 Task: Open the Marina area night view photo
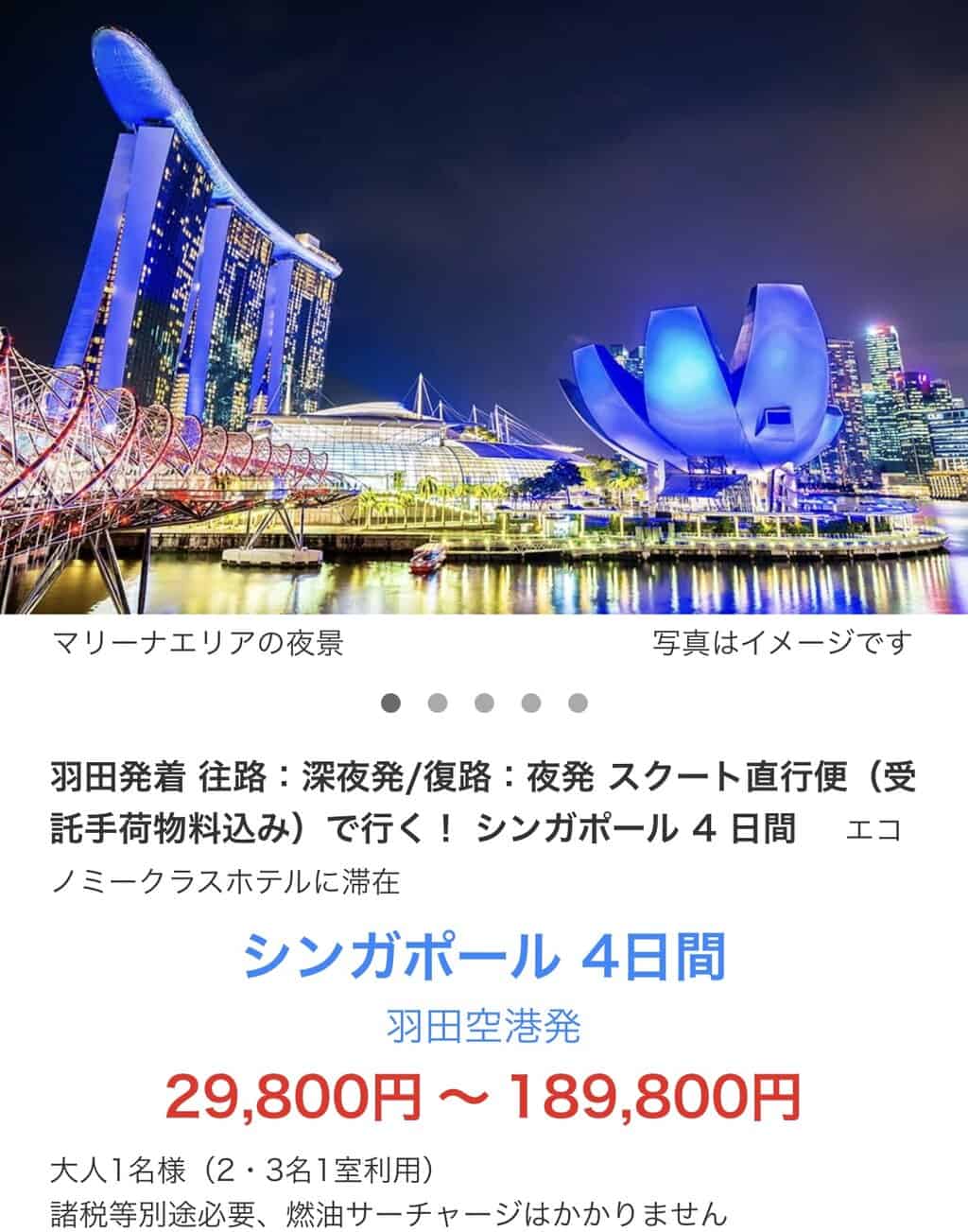pyautogui.click(x=484, y=307)
